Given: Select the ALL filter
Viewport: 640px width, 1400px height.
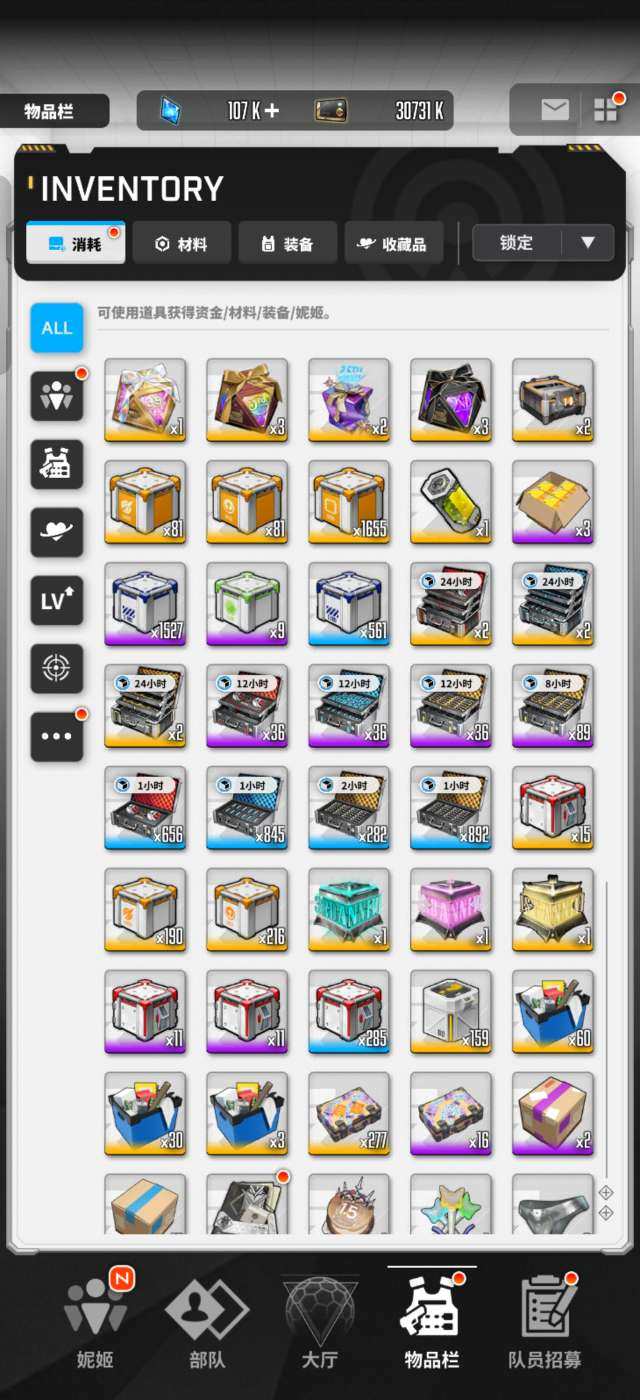Looking at the screenshot, I should click(57, 328).
